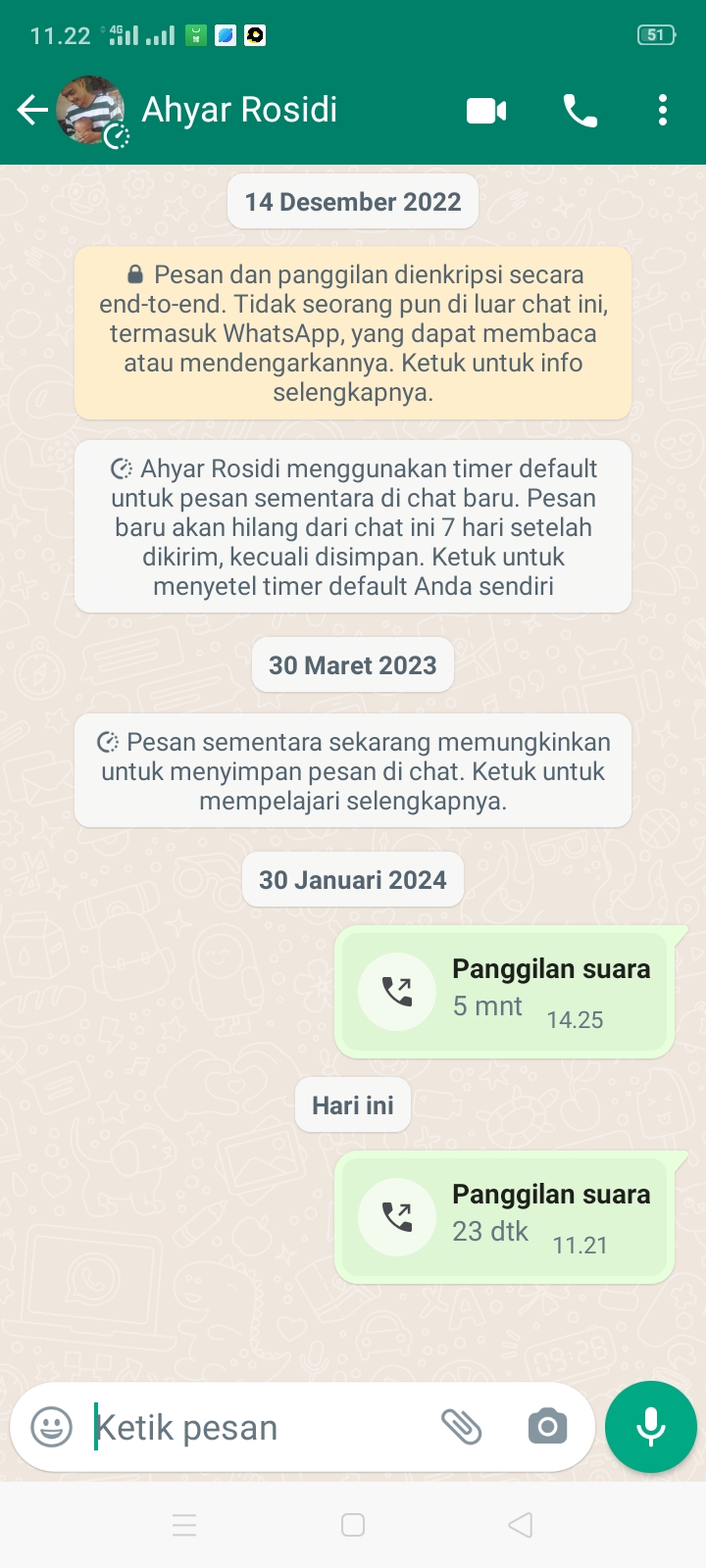Open the 23 dtk voice call entry
Viewport: 706px width, 1568px height.
[505, 1217]
